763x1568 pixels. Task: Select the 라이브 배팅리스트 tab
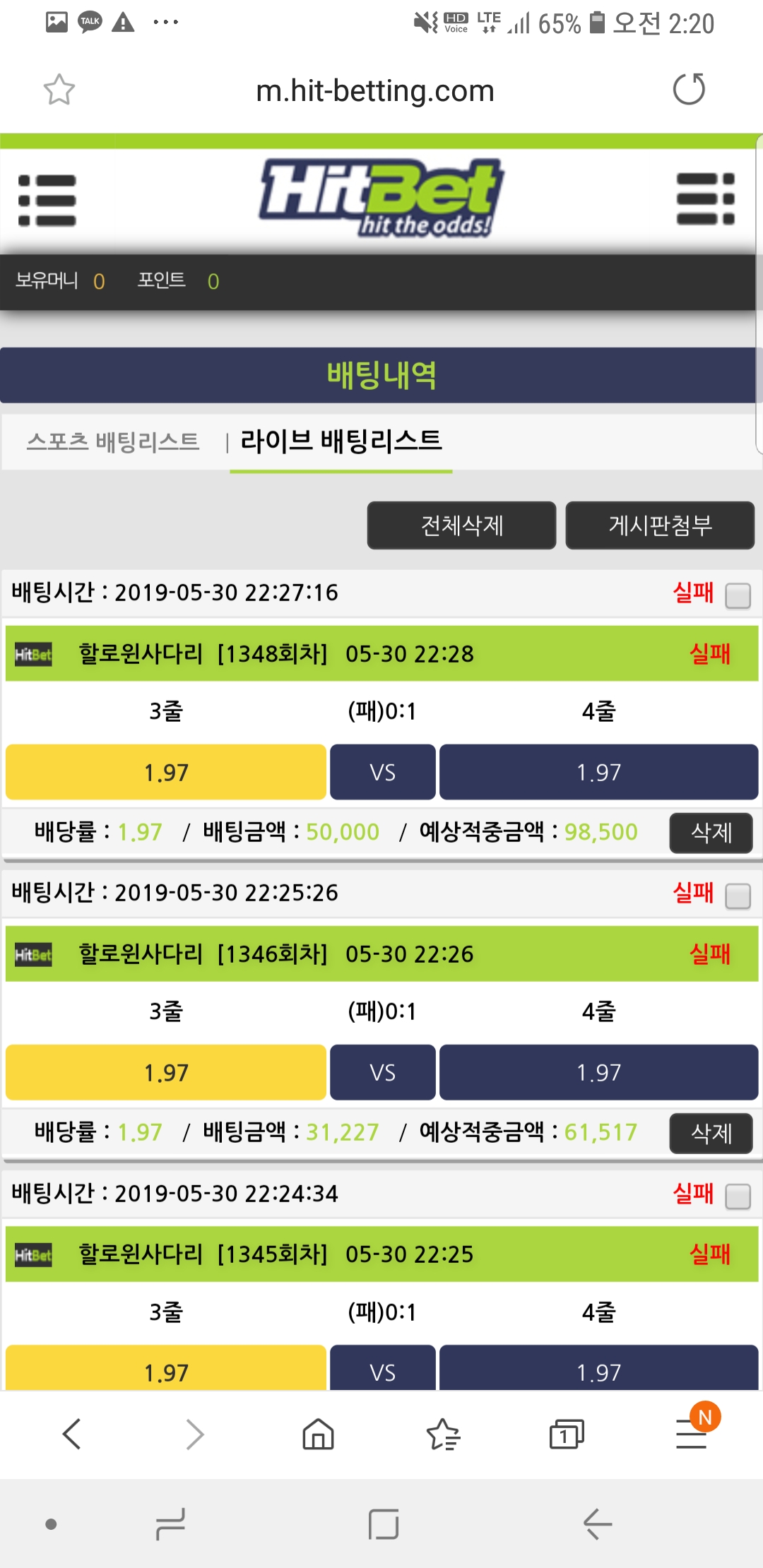tap(341, 441)
